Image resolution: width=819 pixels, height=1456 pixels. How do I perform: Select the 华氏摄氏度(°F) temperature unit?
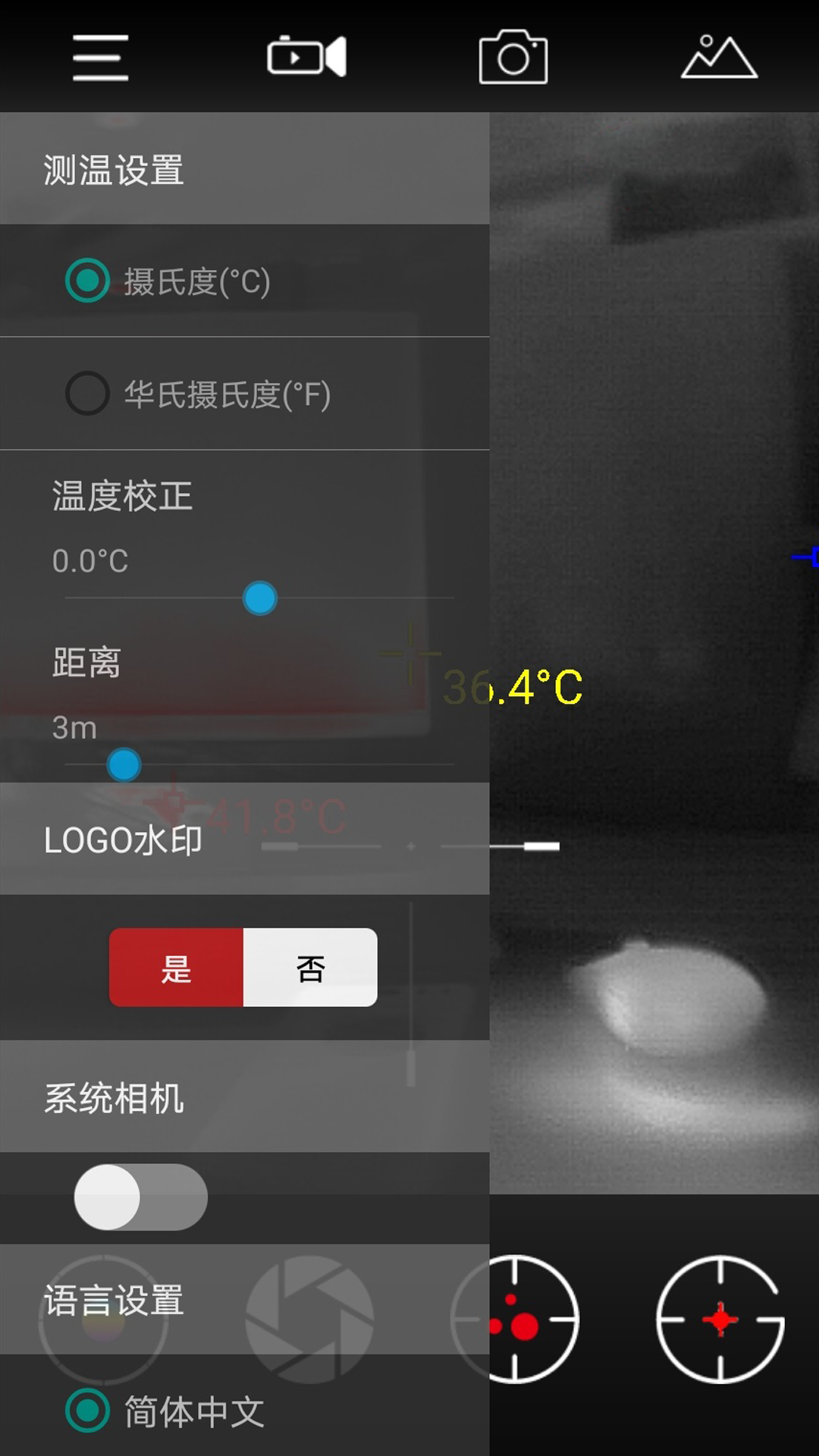point(86,393)
